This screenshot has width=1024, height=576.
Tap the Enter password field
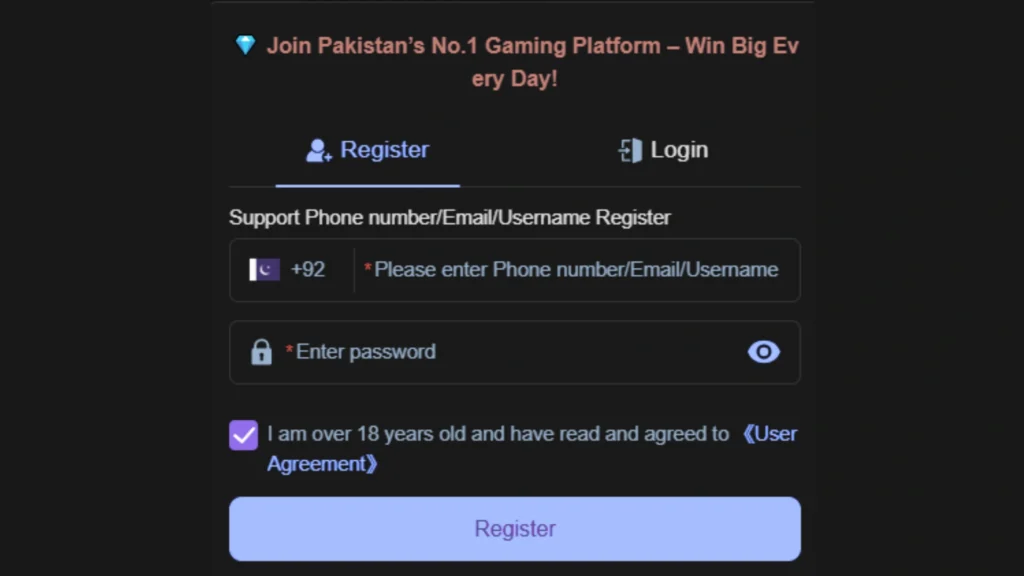[500, 352]
